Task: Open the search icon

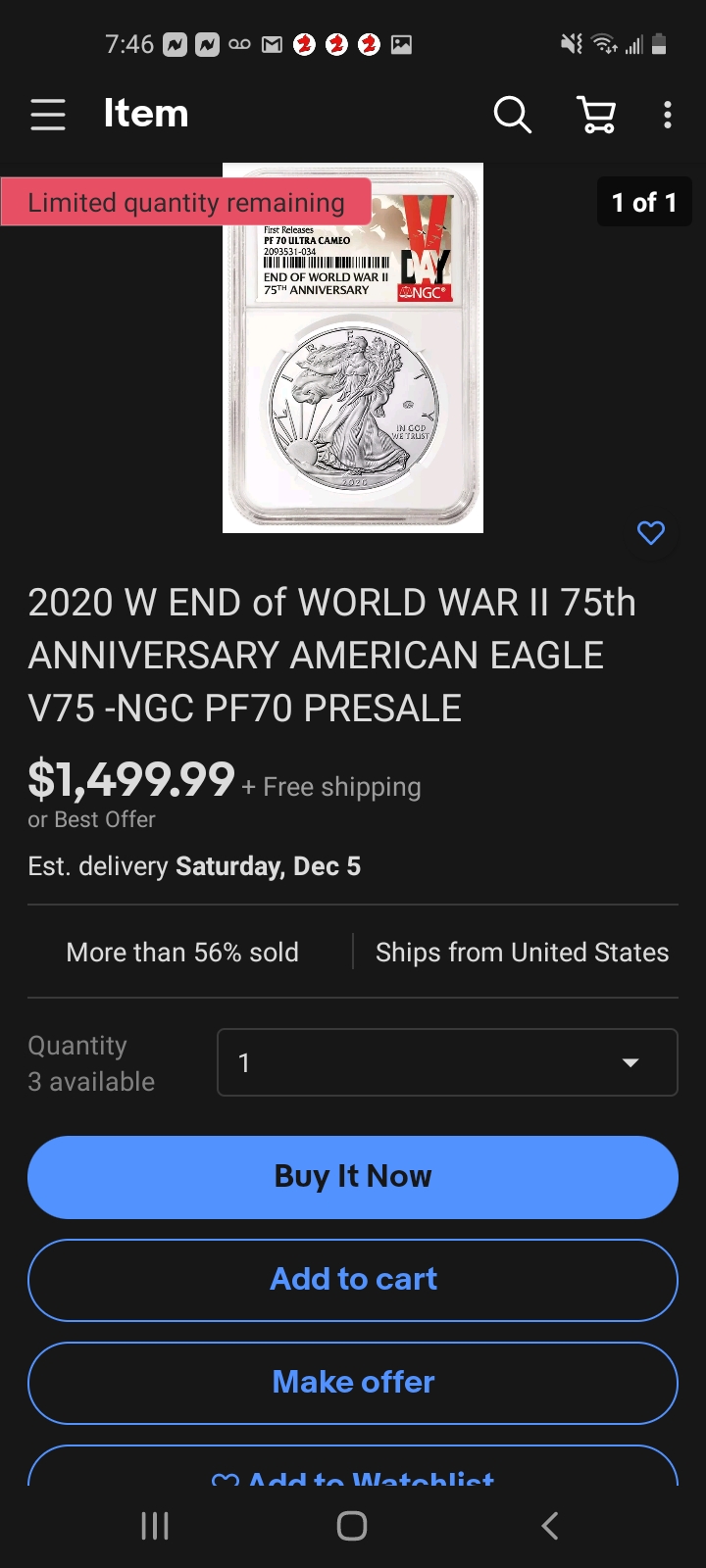Action: coord(512,115)
